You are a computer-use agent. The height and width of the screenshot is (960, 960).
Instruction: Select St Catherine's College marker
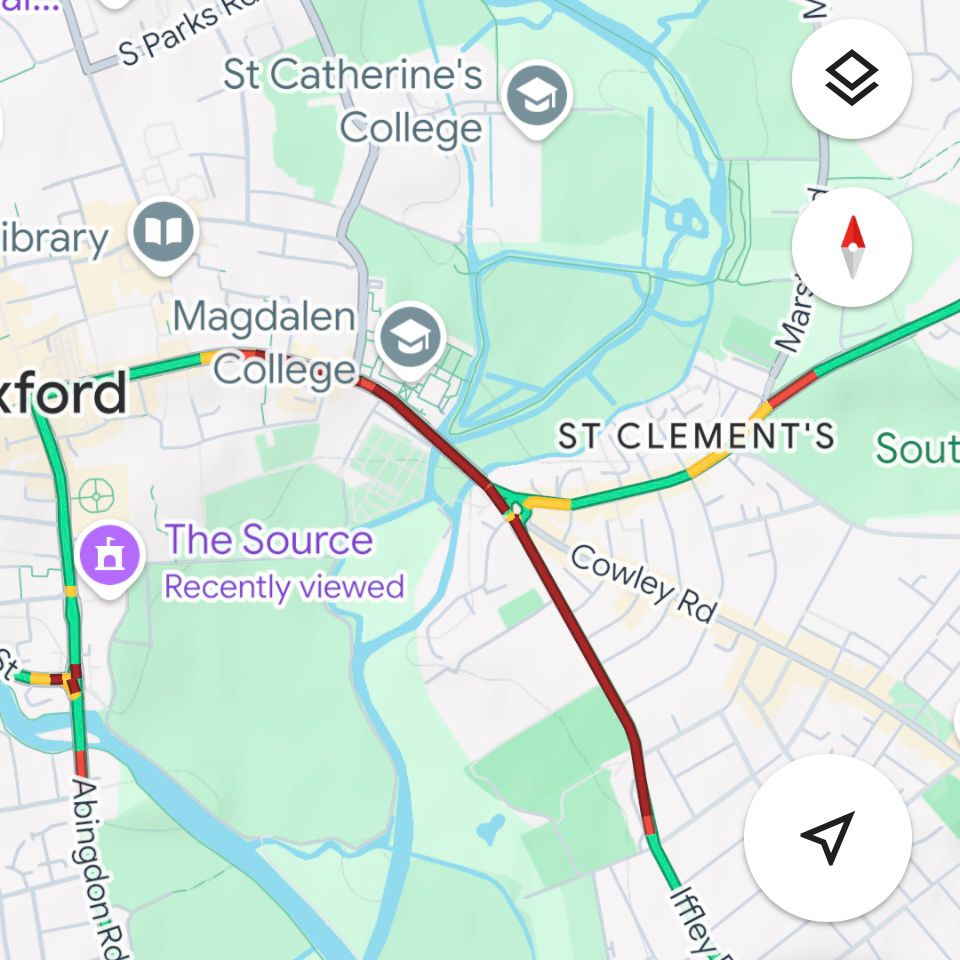tap(538, 97)
